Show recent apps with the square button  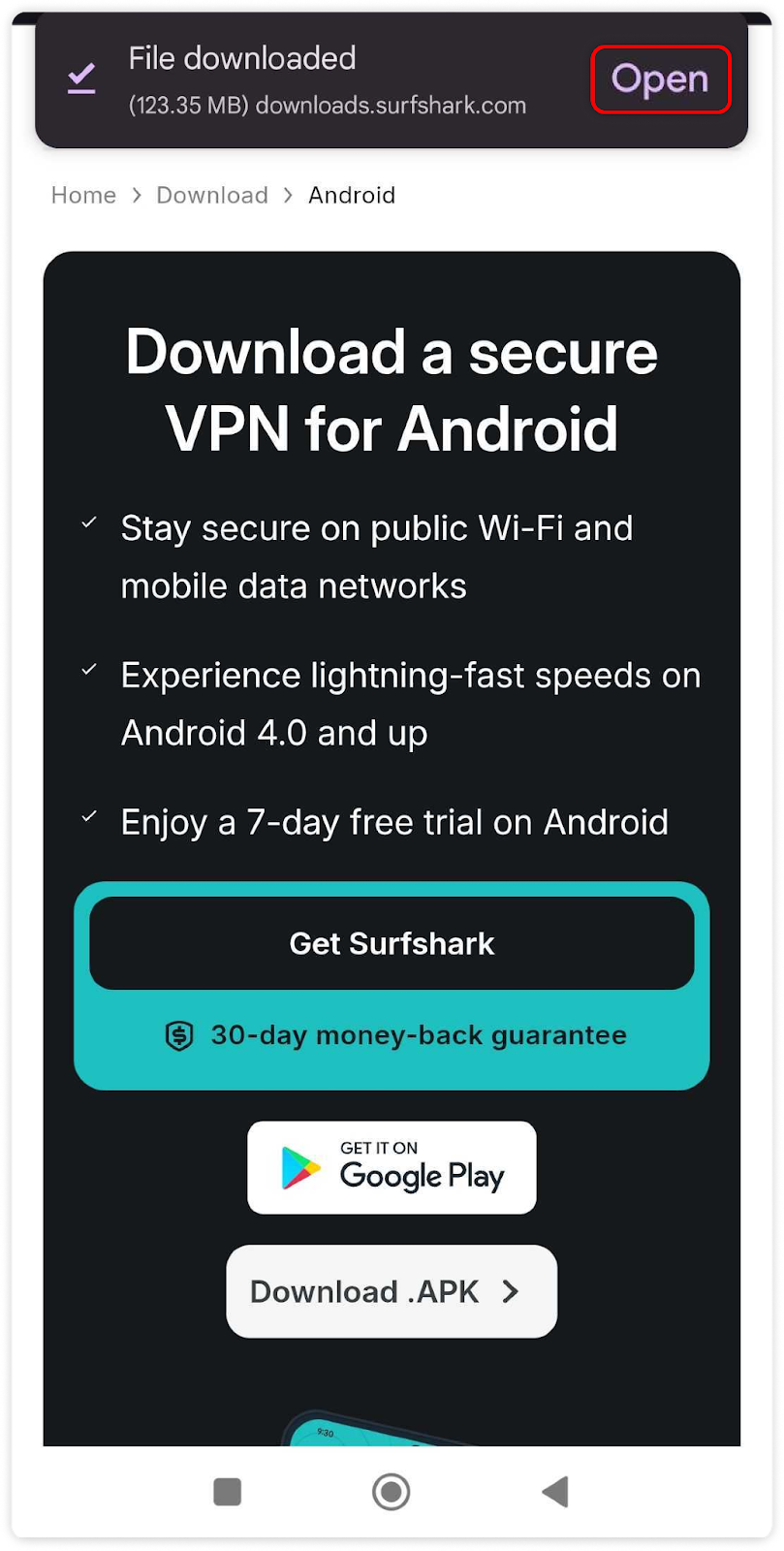227,1492
